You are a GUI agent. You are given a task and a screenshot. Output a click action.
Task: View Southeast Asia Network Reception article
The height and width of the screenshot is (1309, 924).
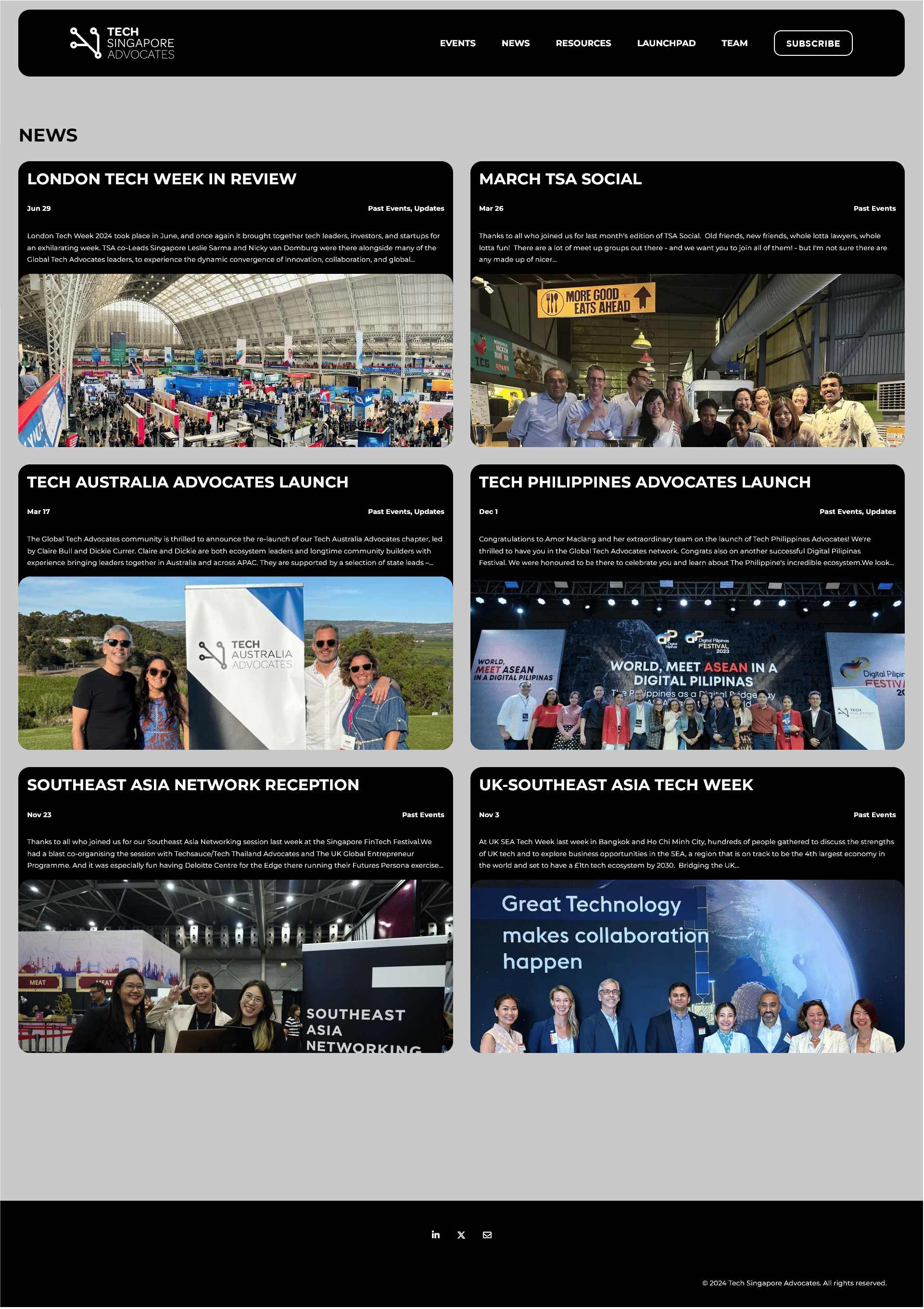click(x=192, y=785)
